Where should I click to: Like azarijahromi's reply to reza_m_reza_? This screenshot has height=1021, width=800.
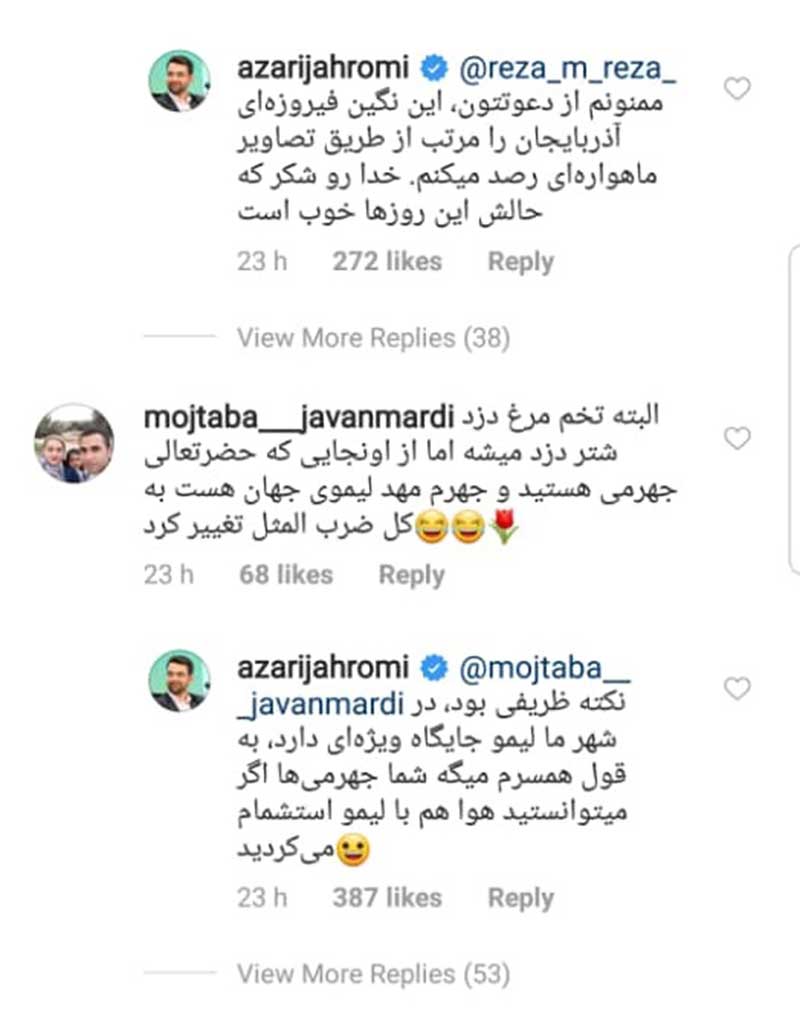pyautogui.click(x=737, y=89)
